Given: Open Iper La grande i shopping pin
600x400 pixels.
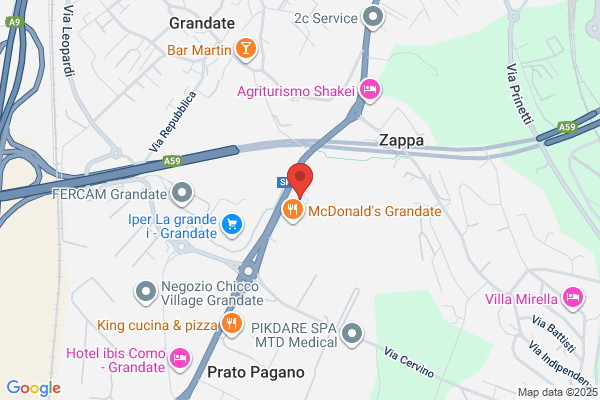Looking at the screenshot, I should click(x=232, y=225).
